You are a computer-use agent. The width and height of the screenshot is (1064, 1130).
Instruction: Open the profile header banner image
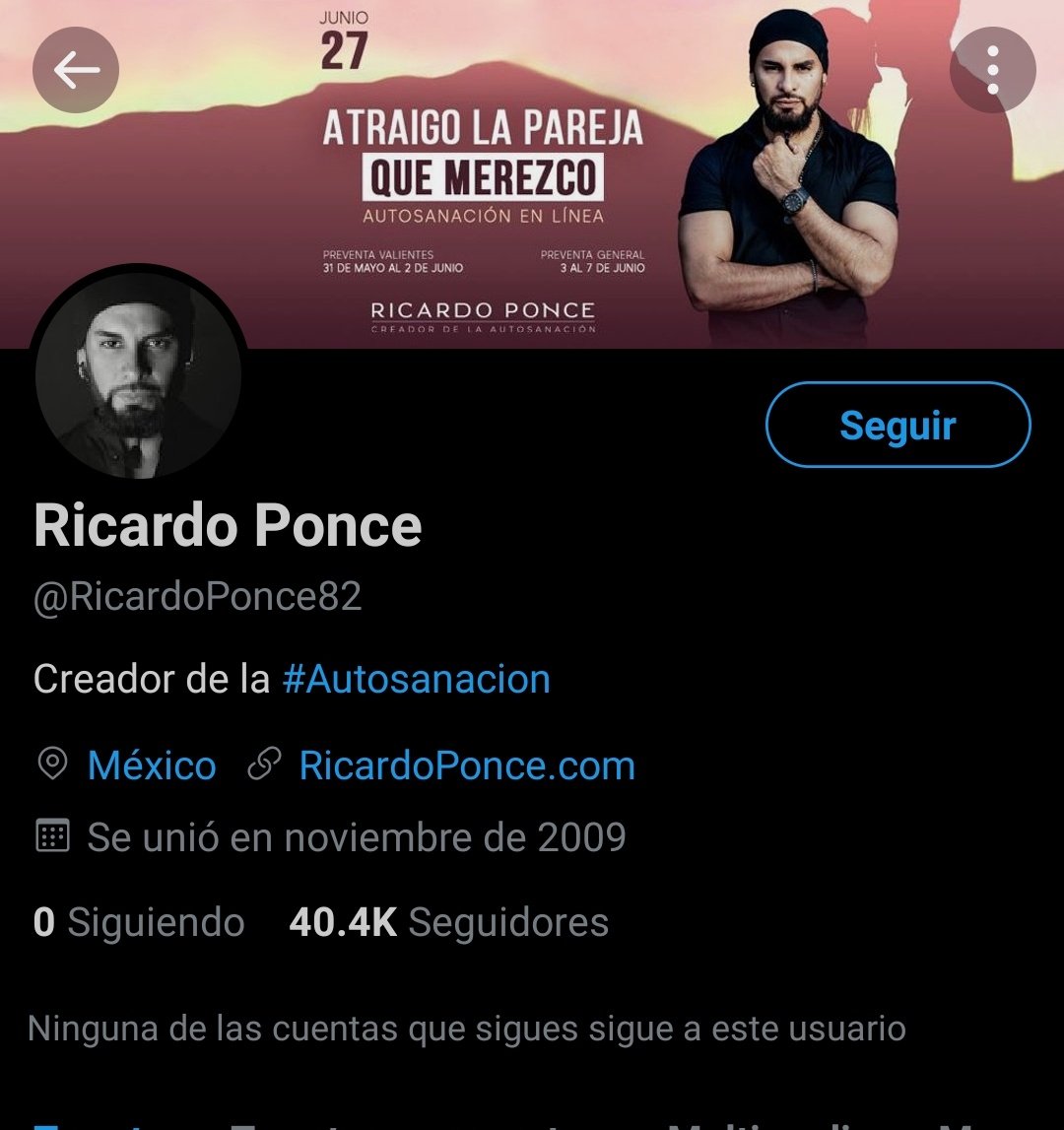pos(532,177)
